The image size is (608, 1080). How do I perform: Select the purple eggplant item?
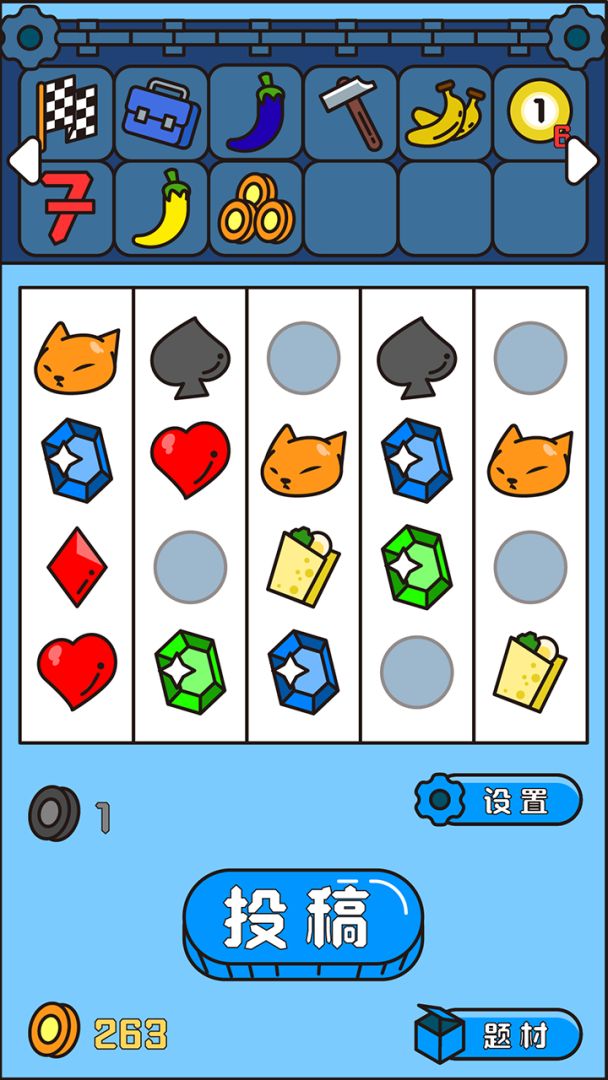tap(256, 112)
